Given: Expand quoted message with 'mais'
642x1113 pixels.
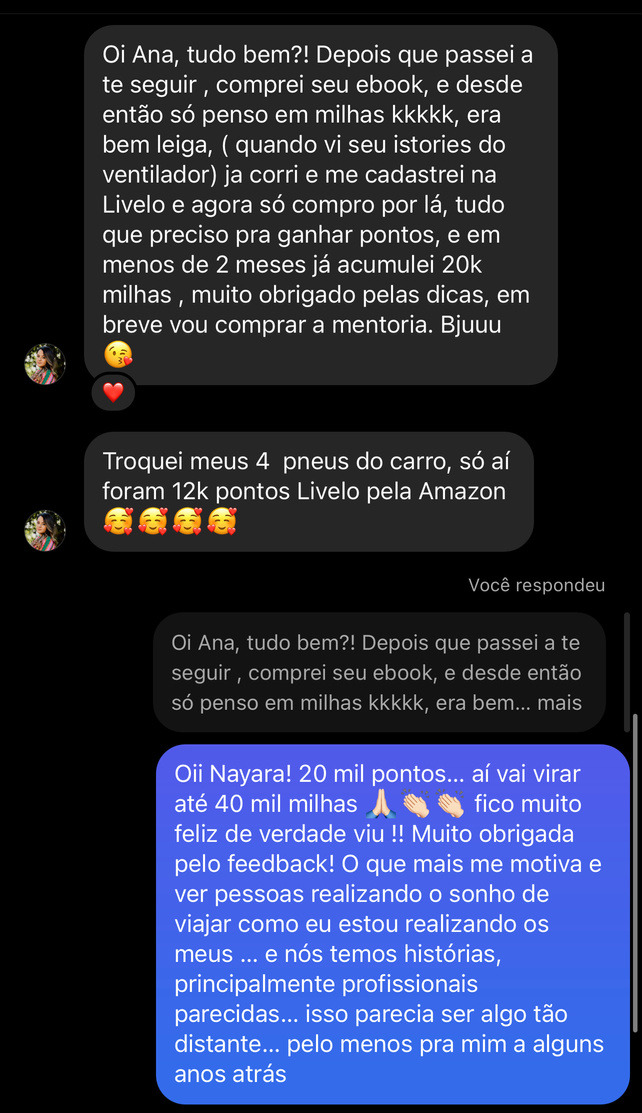Looking at the screenshot, I should click(559, 703).
